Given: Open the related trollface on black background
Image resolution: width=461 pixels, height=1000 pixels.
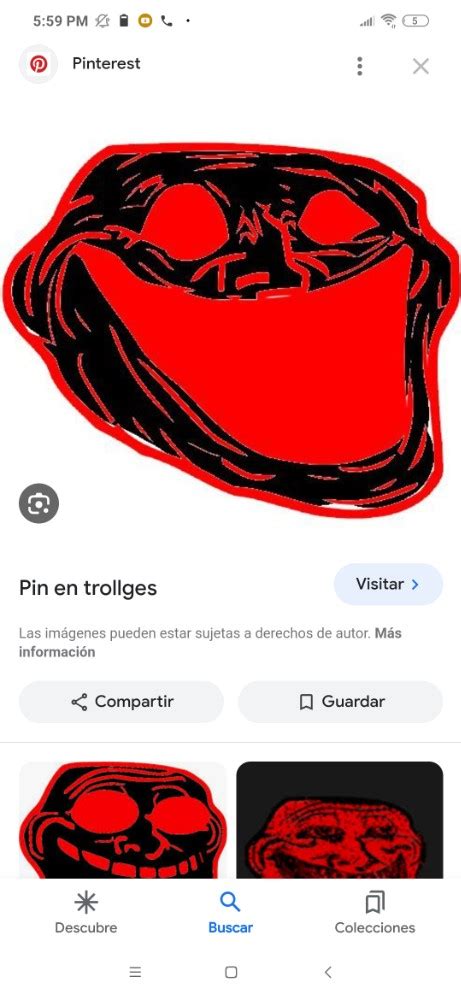Looking at the screenshot, I should (339, 820).
